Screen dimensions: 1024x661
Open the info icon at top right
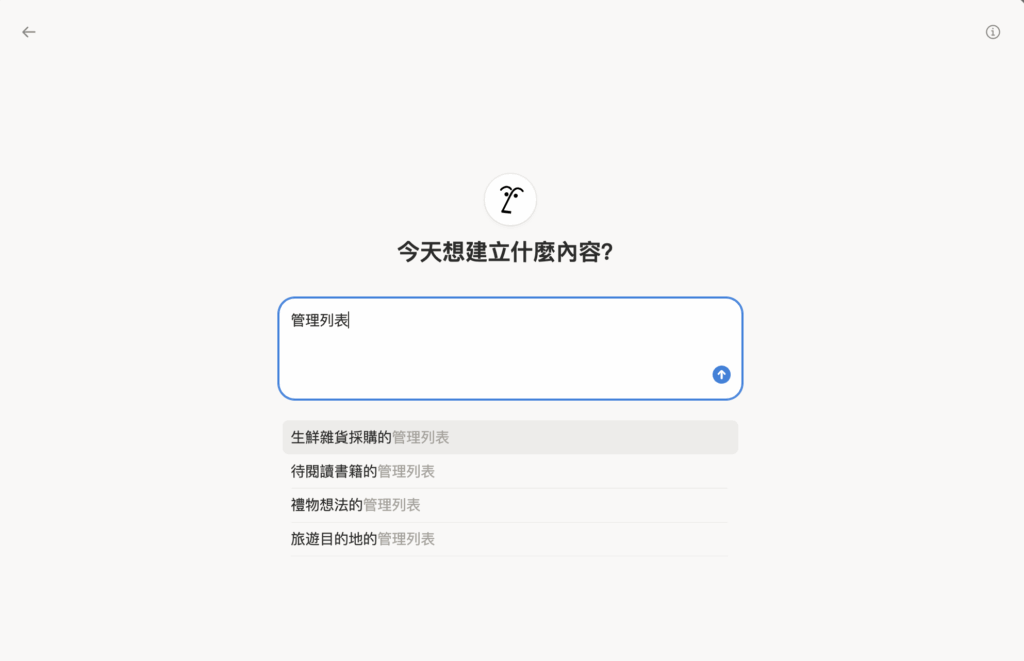pos(993,32)
